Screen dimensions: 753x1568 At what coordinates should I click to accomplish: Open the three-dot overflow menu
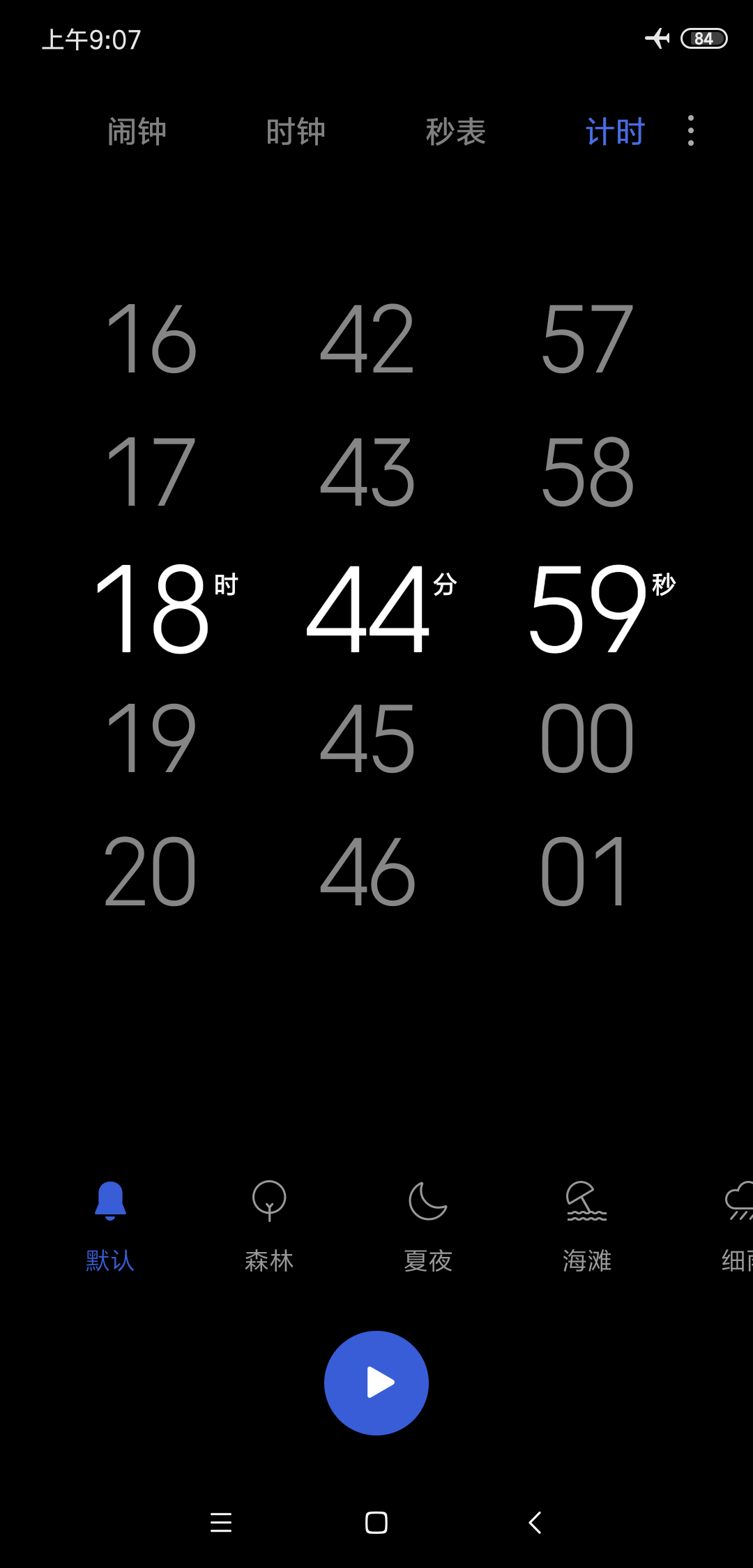690,131
